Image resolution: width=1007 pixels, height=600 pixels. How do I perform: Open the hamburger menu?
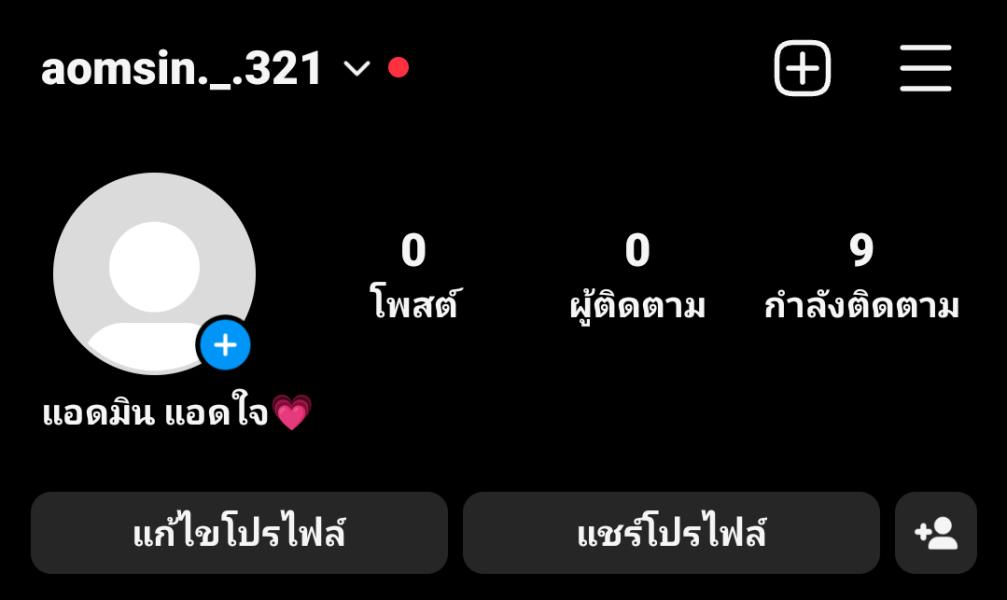(925, 68)
